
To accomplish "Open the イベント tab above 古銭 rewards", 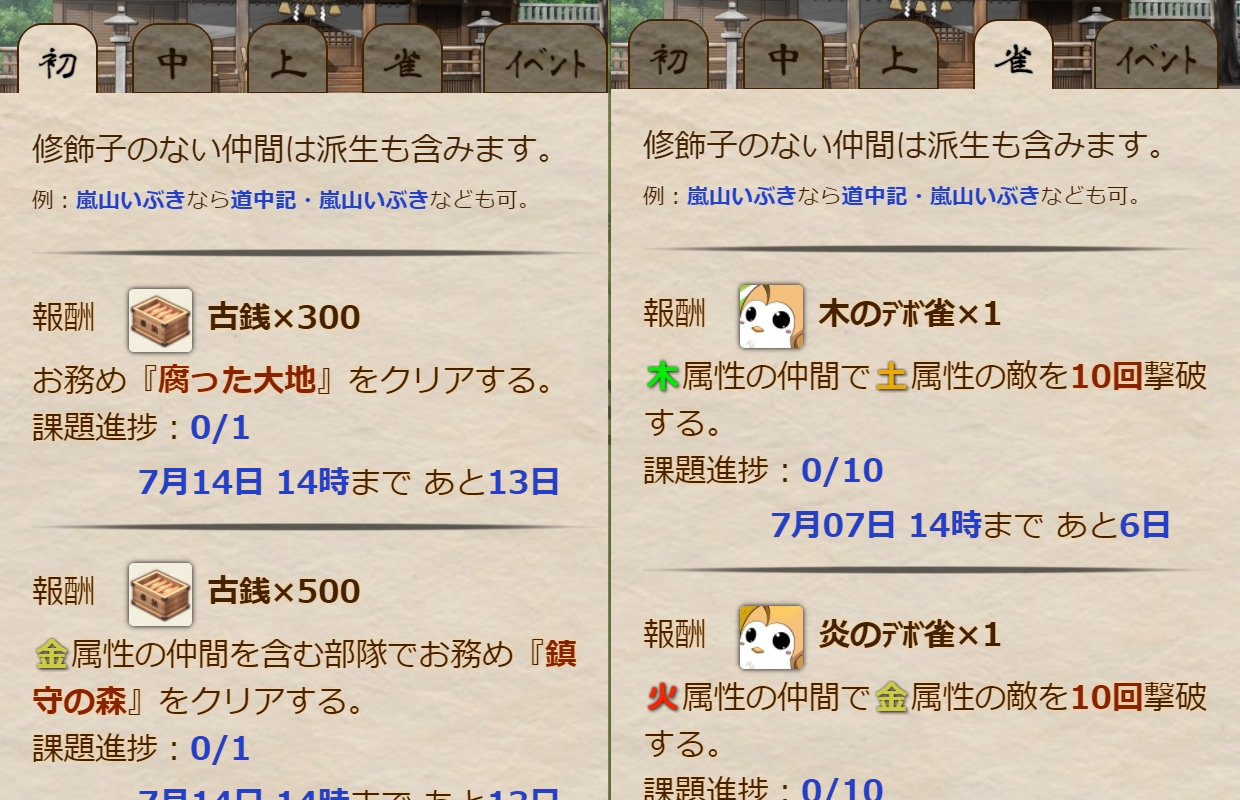I will pos(544,63).
